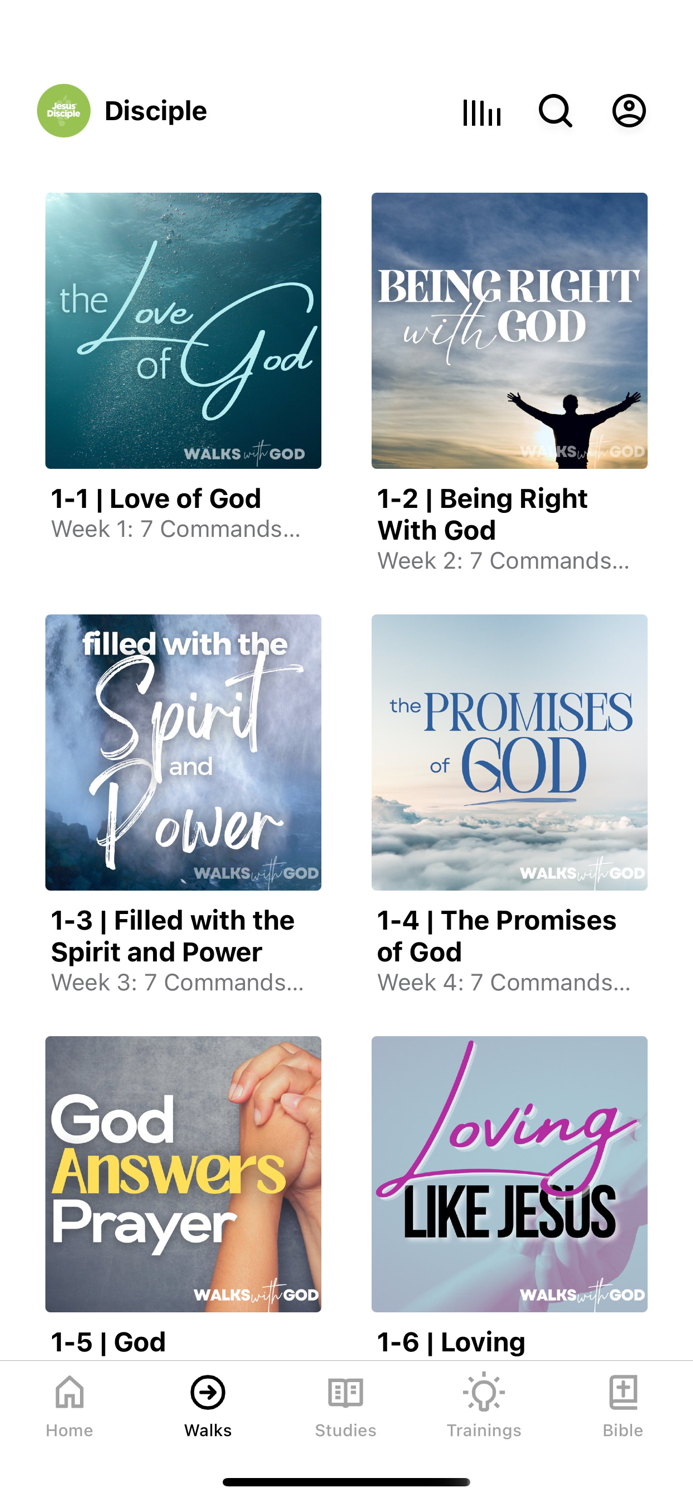693x1500 pixels.
Task: Open the Bible tab
Action: pos(622,1406)
